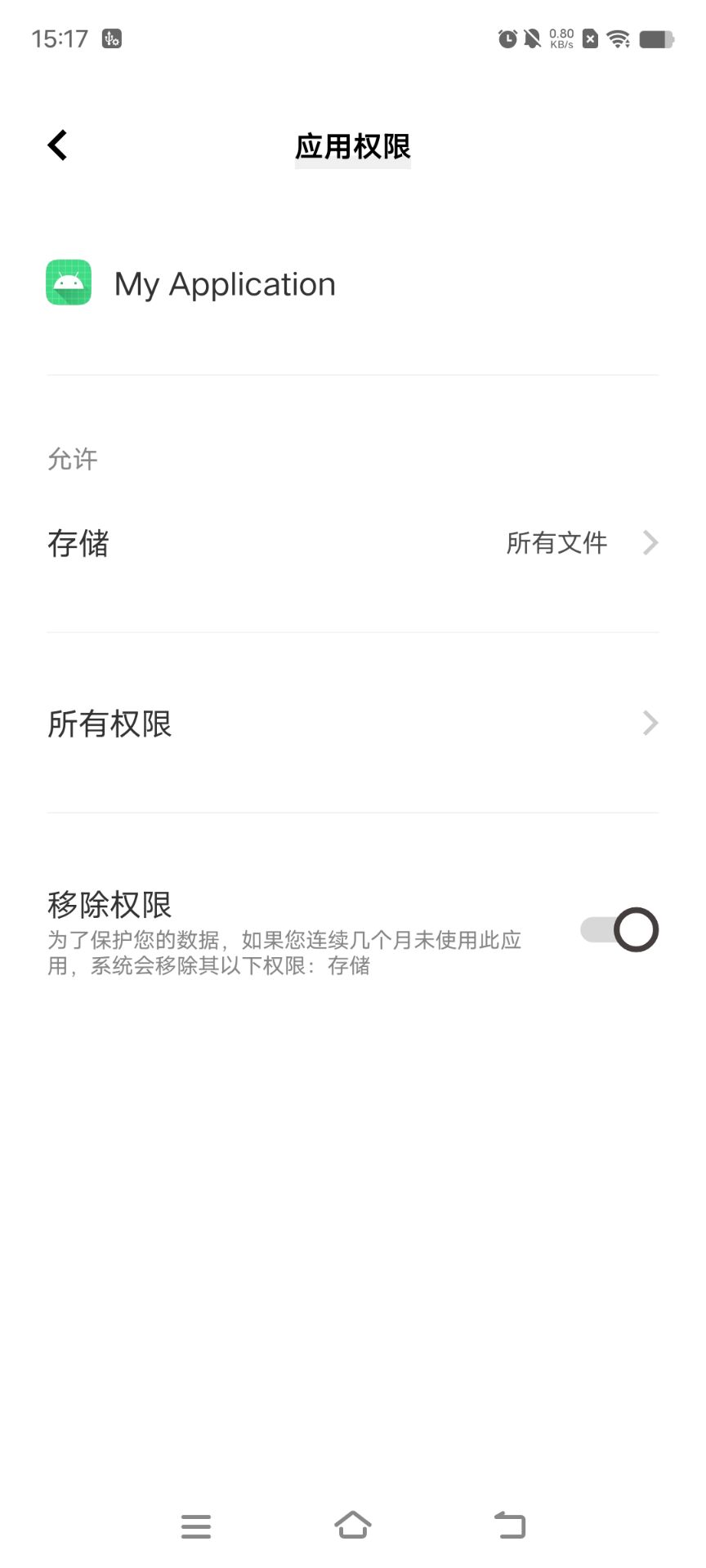Tap the SIM card error icon in status bar
The image size is (706, 1568).
click(591, 38)
